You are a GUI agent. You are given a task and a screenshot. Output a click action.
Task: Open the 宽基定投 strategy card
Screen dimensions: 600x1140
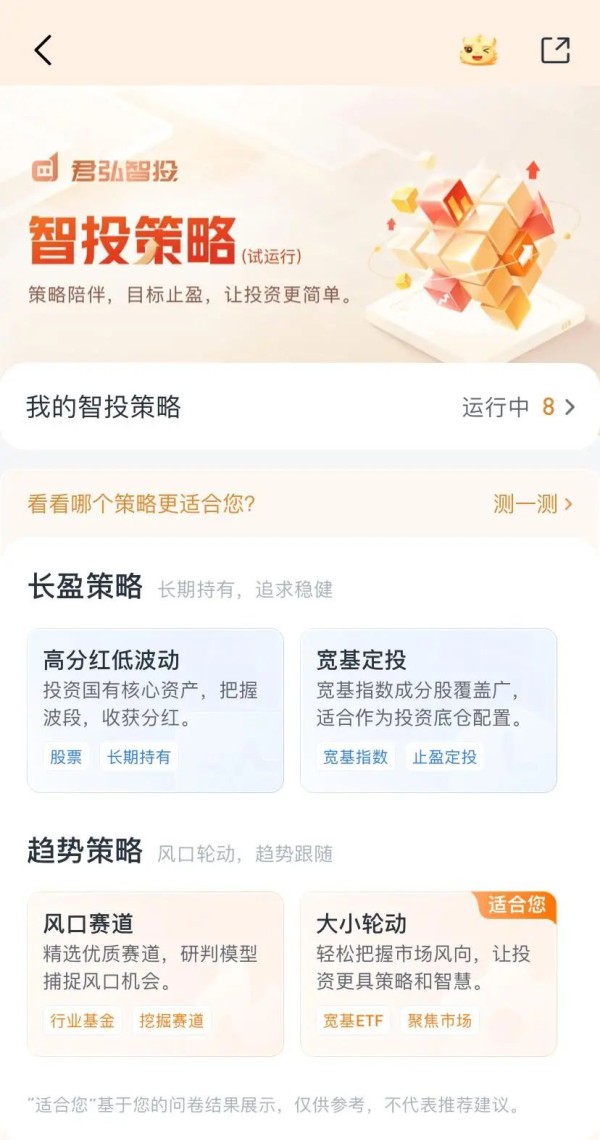coord(428,709)
